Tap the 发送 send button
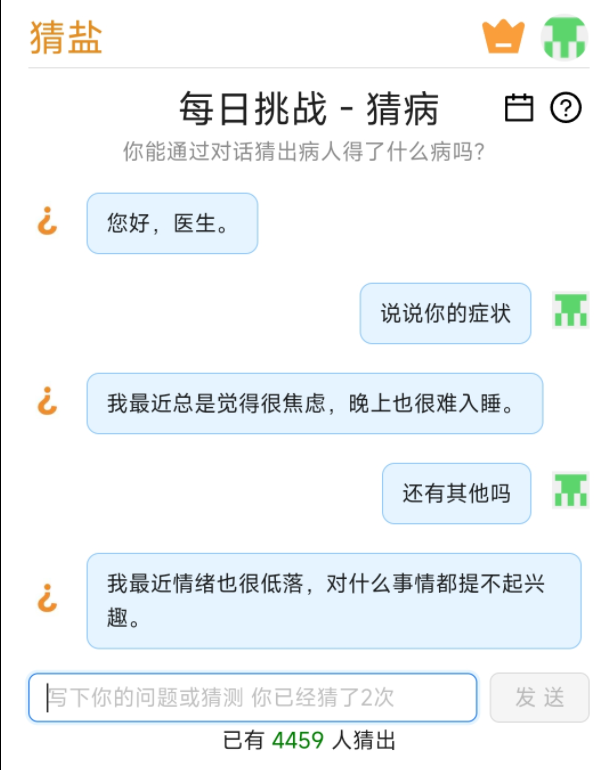 (x=539, y=697)
